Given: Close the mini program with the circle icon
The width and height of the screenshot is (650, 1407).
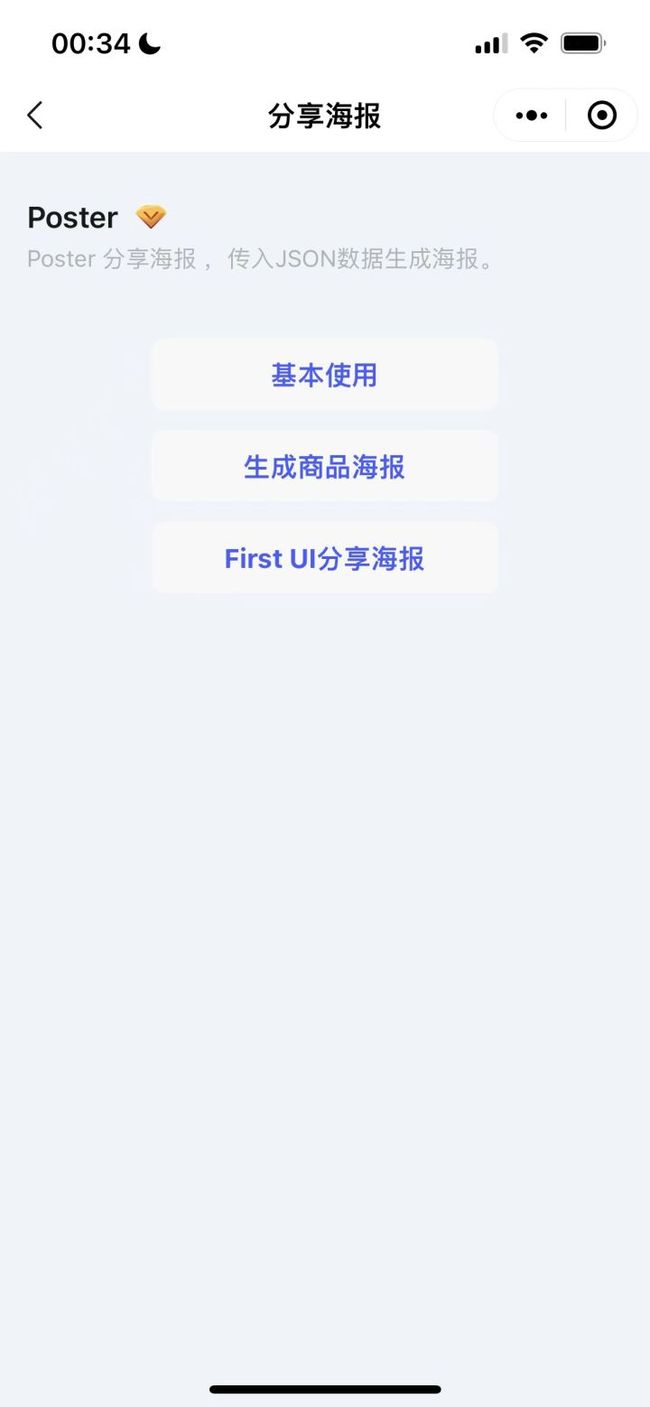Looking at the screenshot, I should point(602,116).
